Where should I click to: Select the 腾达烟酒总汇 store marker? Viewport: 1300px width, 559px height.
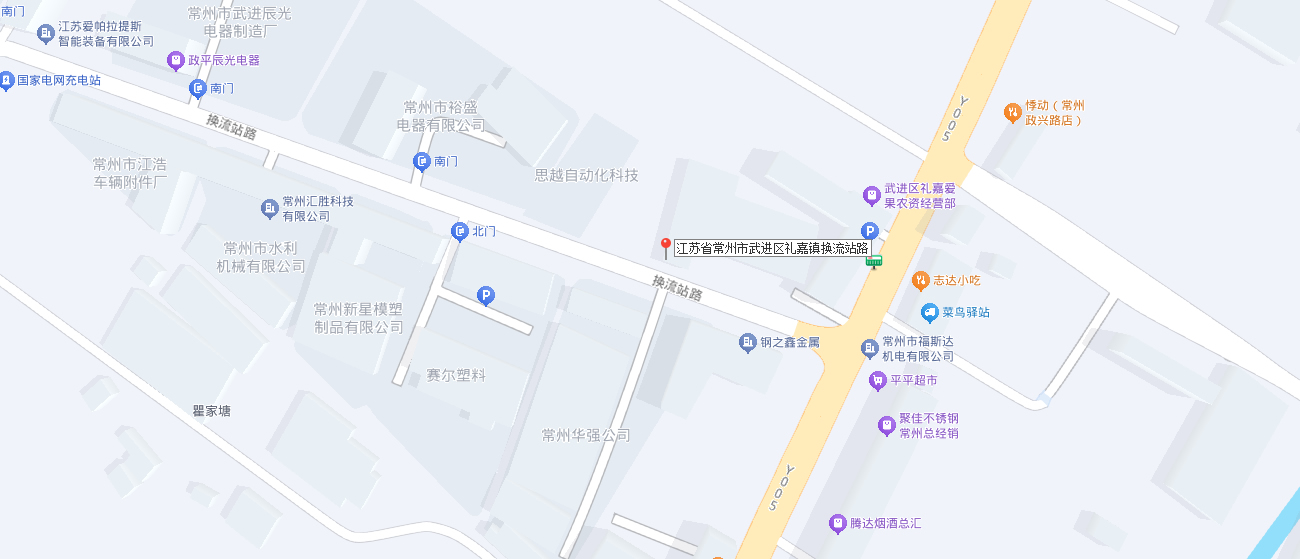pyautogui.click(x=837, y=523)
